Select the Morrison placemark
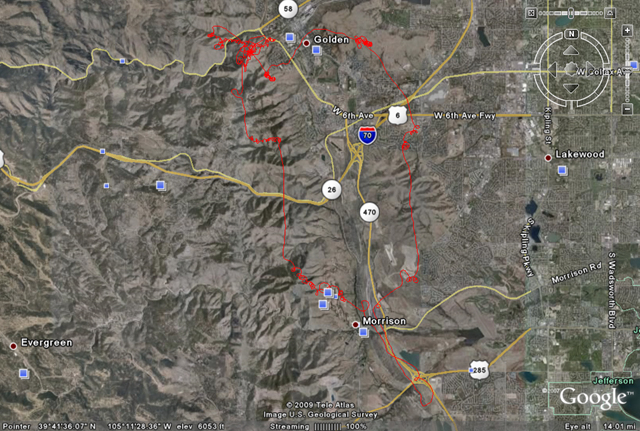Screen dimensions: 640x431 click(355, 324)
